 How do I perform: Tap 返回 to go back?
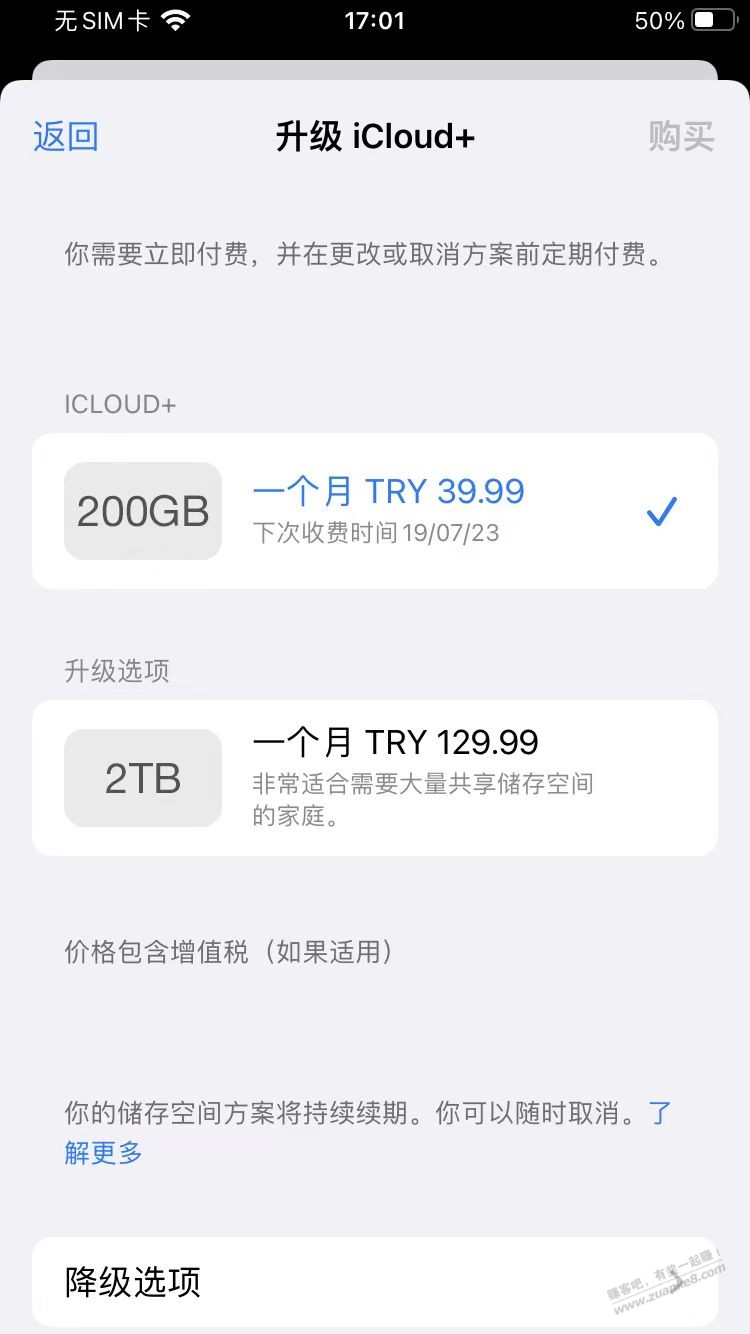[x=63, y=136]
